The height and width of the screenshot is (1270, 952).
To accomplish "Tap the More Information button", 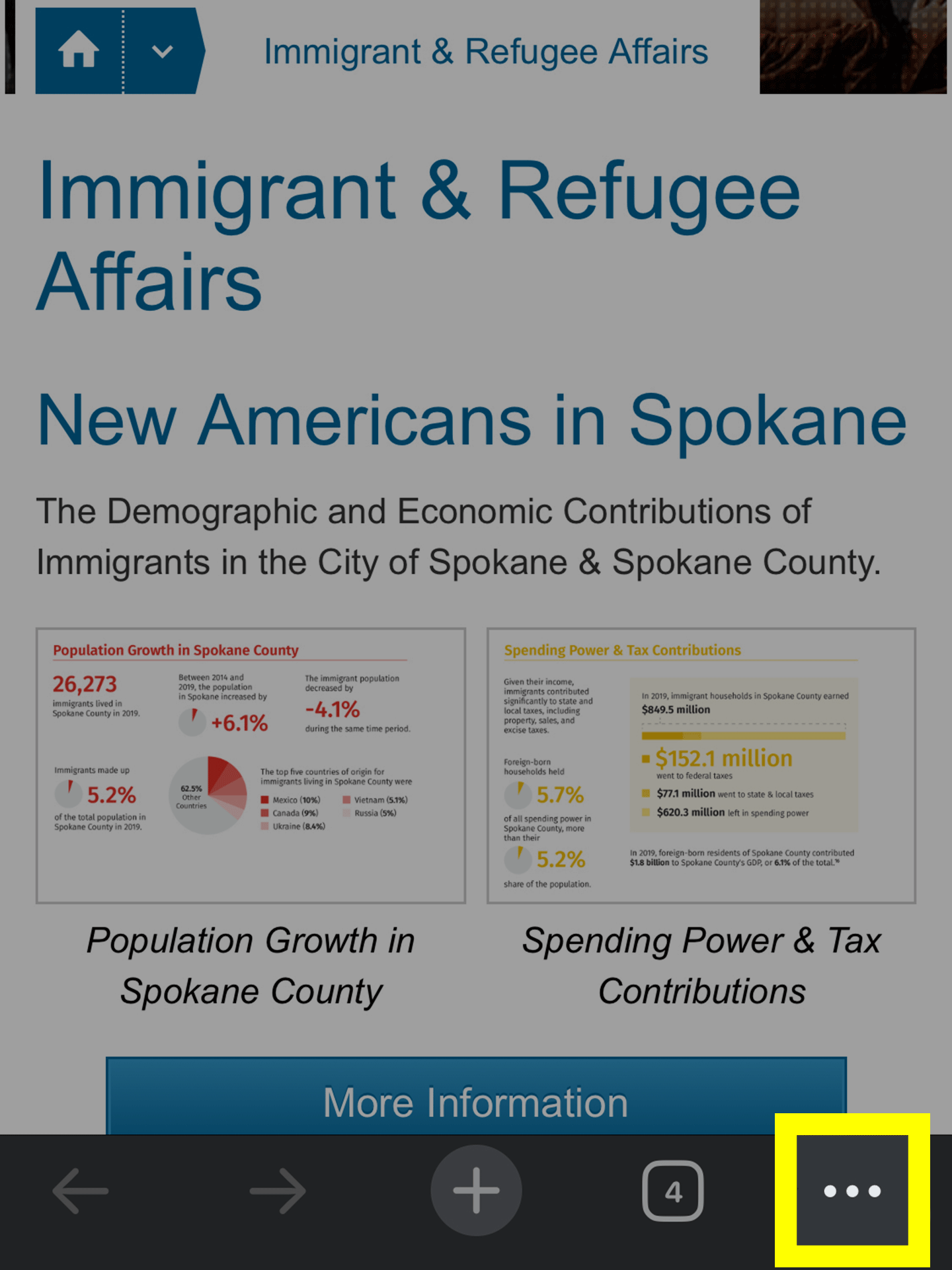I will [476, 1101].
